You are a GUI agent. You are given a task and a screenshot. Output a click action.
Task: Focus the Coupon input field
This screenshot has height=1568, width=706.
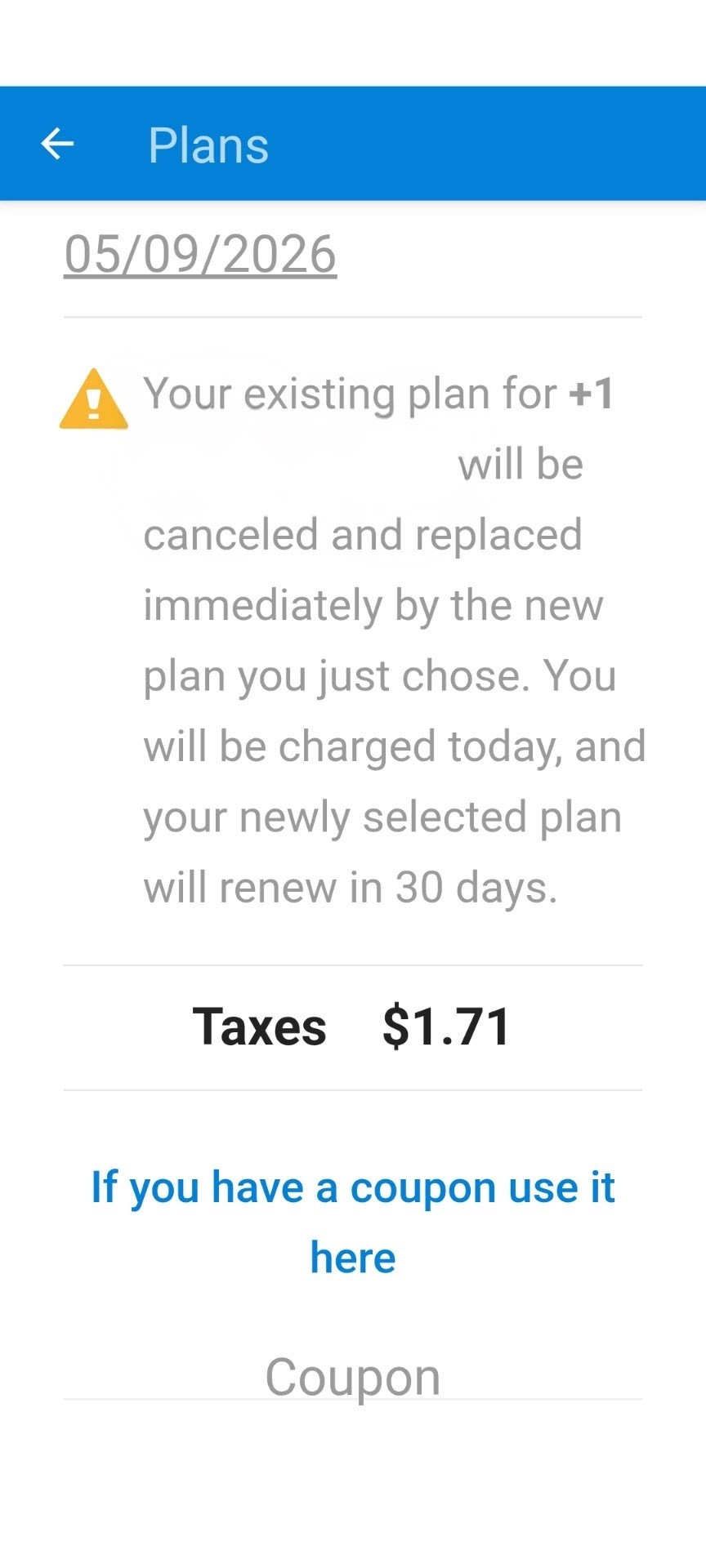coord(352,1377)
